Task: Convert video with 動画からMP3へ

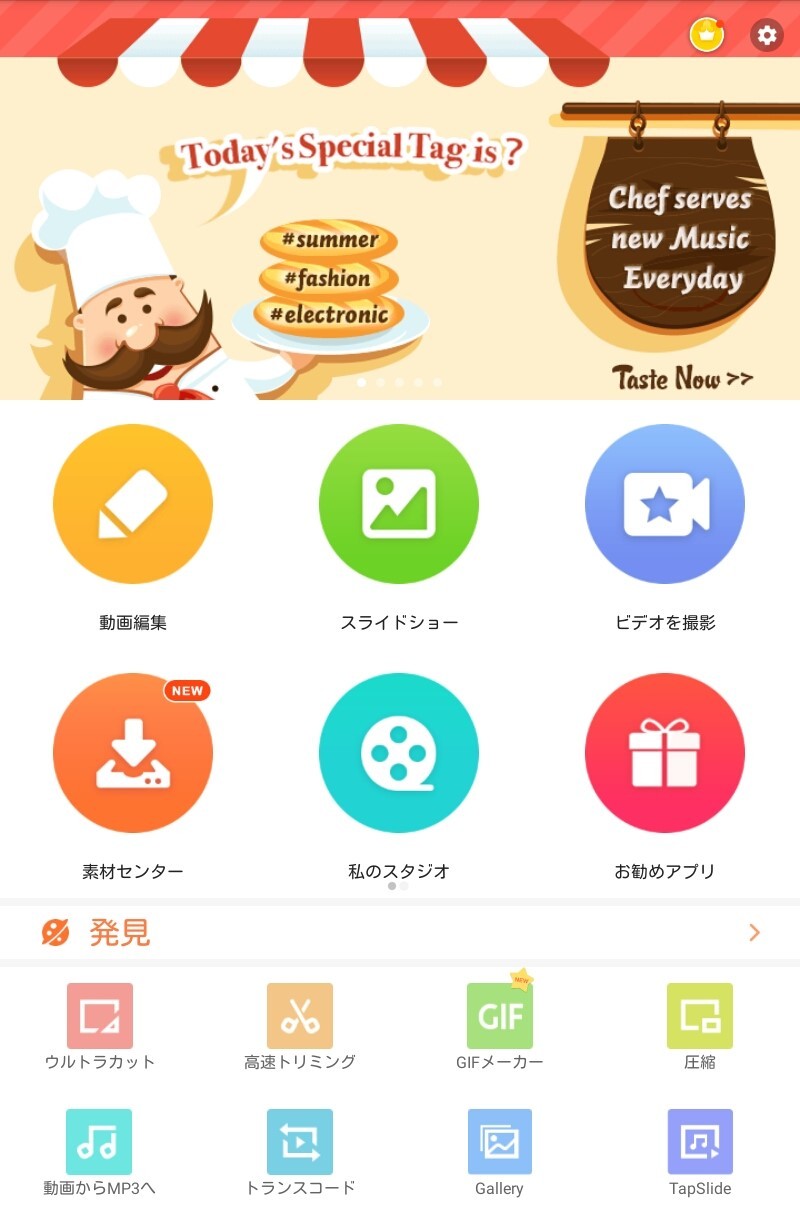Action: click(x=100, y=1142)
